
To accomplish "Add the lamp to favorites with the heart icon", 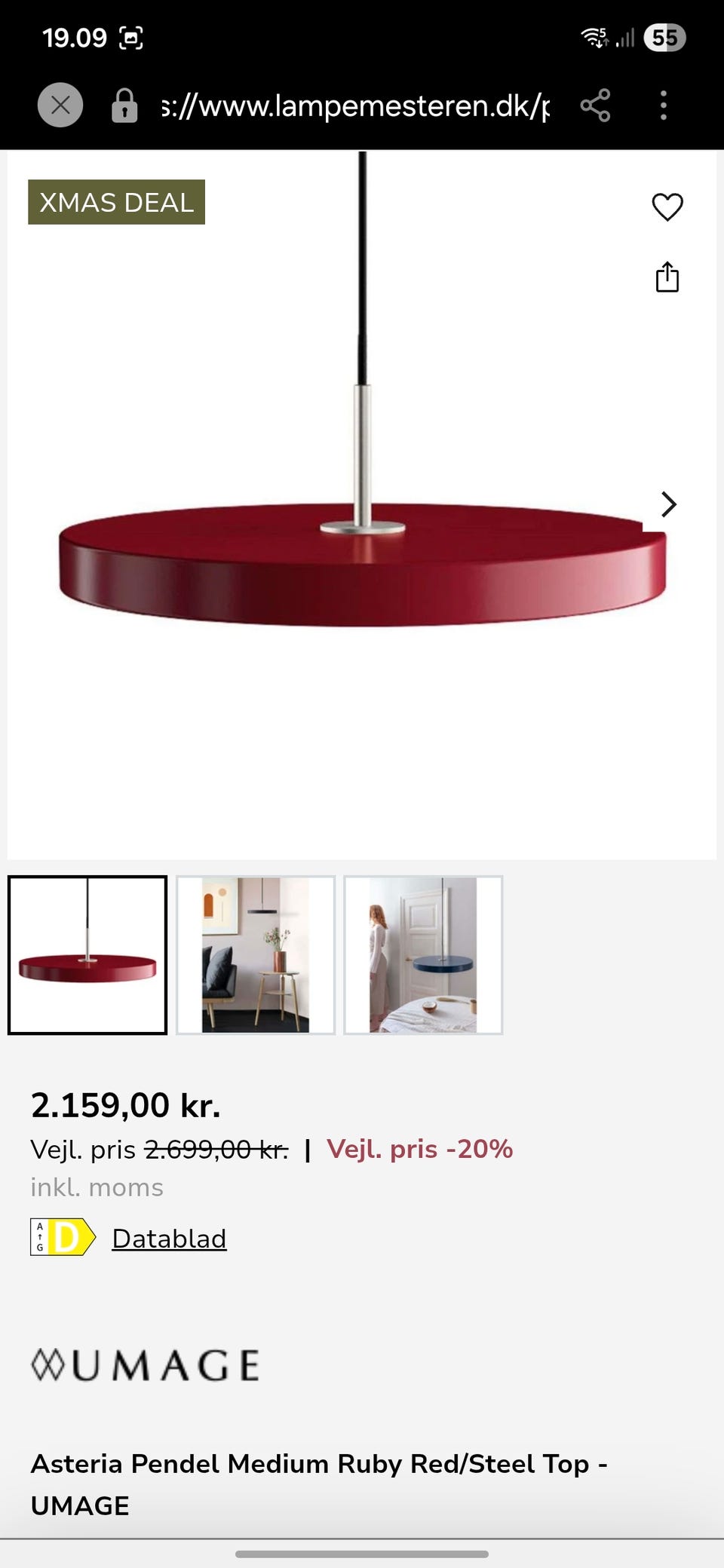I will (667, 209).
